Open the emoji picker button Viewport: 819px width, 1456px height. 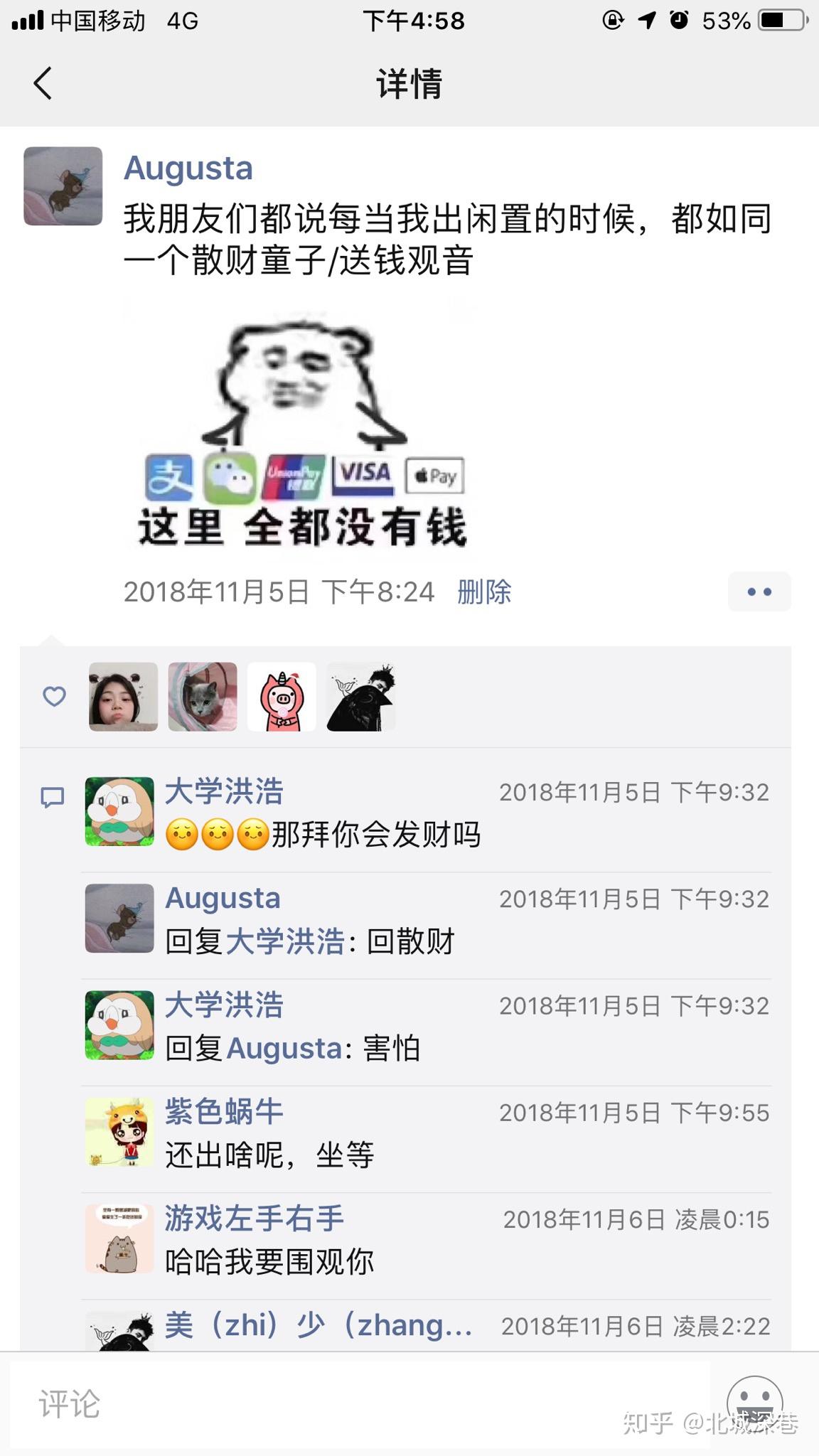pyautogui.click(x=755, y=1403)
